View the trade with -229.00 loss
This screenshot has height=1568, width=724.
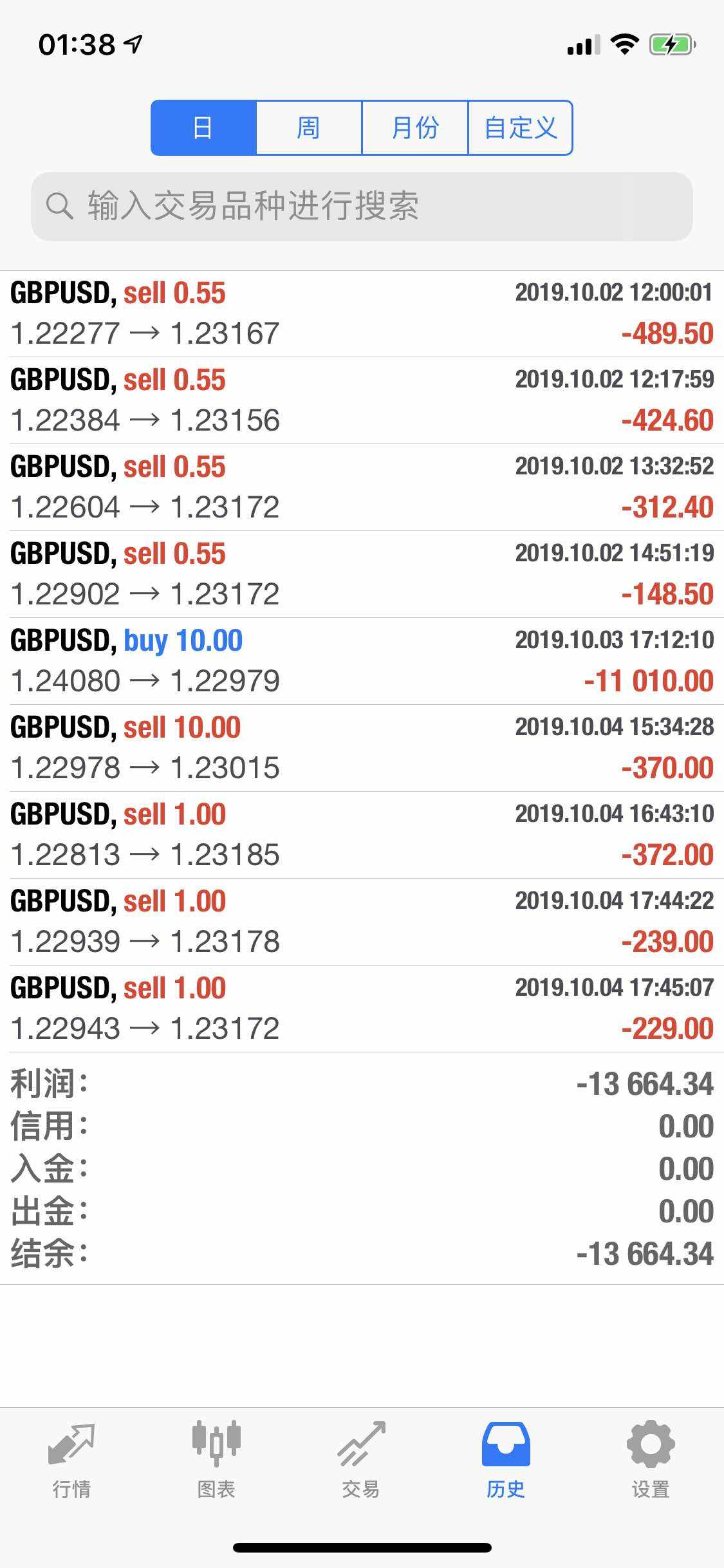pyautogui.click(x=362, y=1009)
